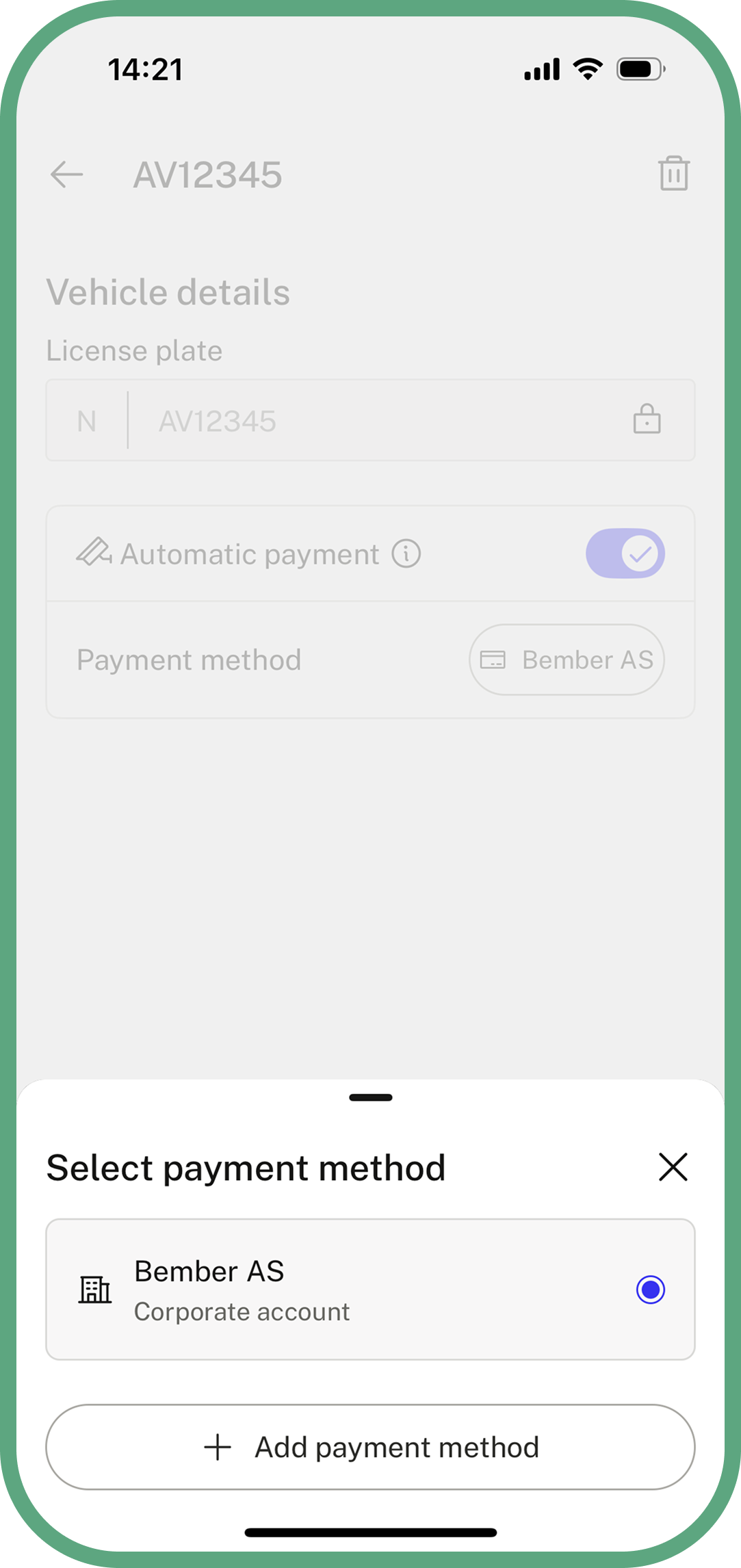Add a new payment method

(370, 1447)
